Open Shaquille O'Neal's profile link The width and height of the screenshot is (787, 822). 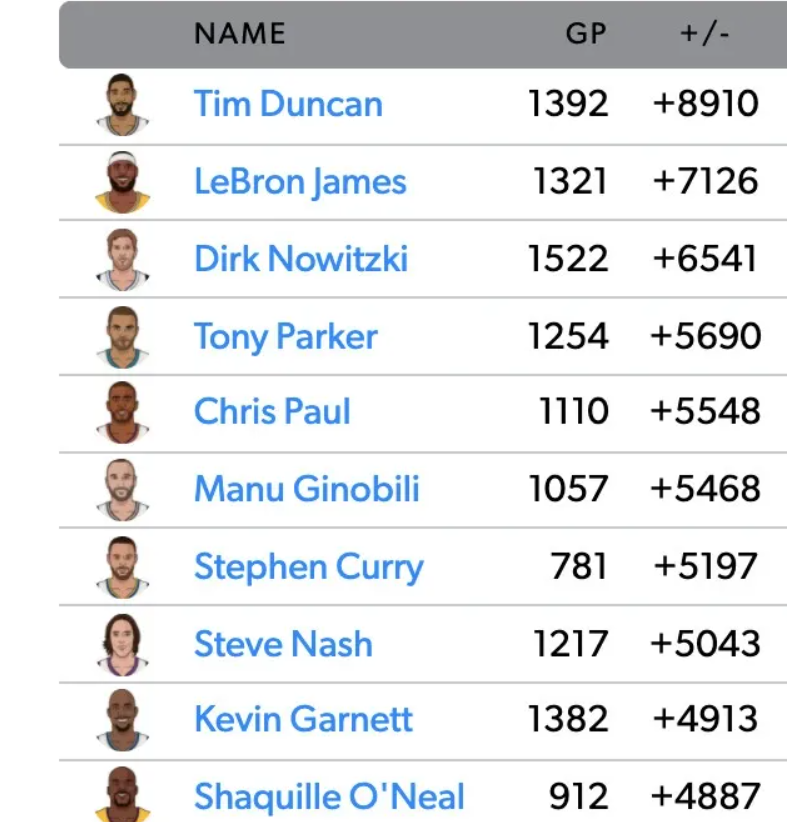coord(329,797)
